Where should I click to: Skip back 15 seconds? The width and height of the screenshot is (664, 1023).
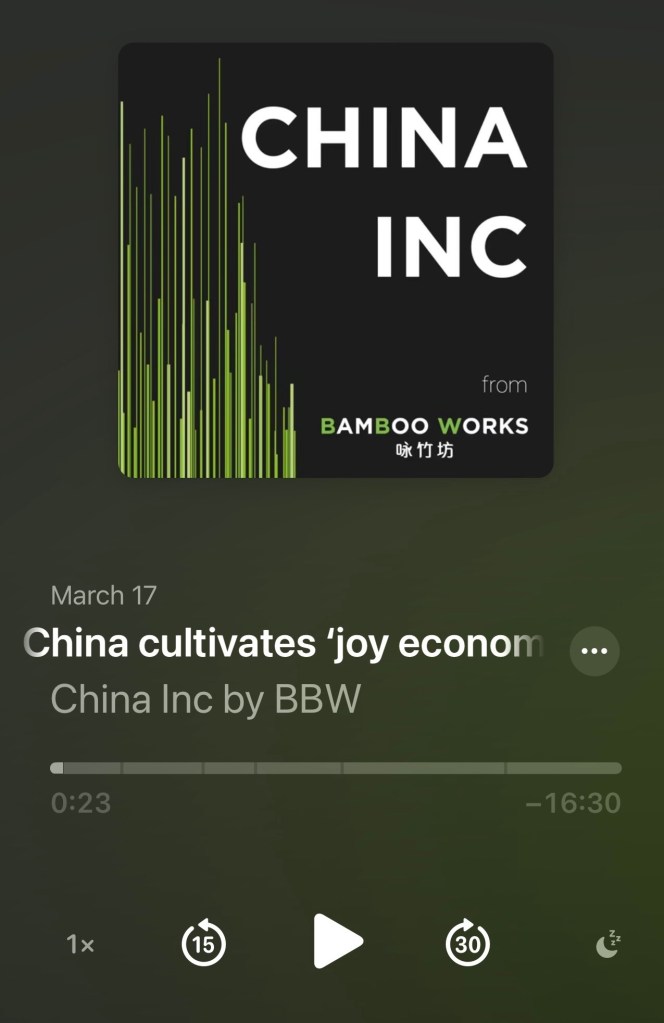point(203,943)
